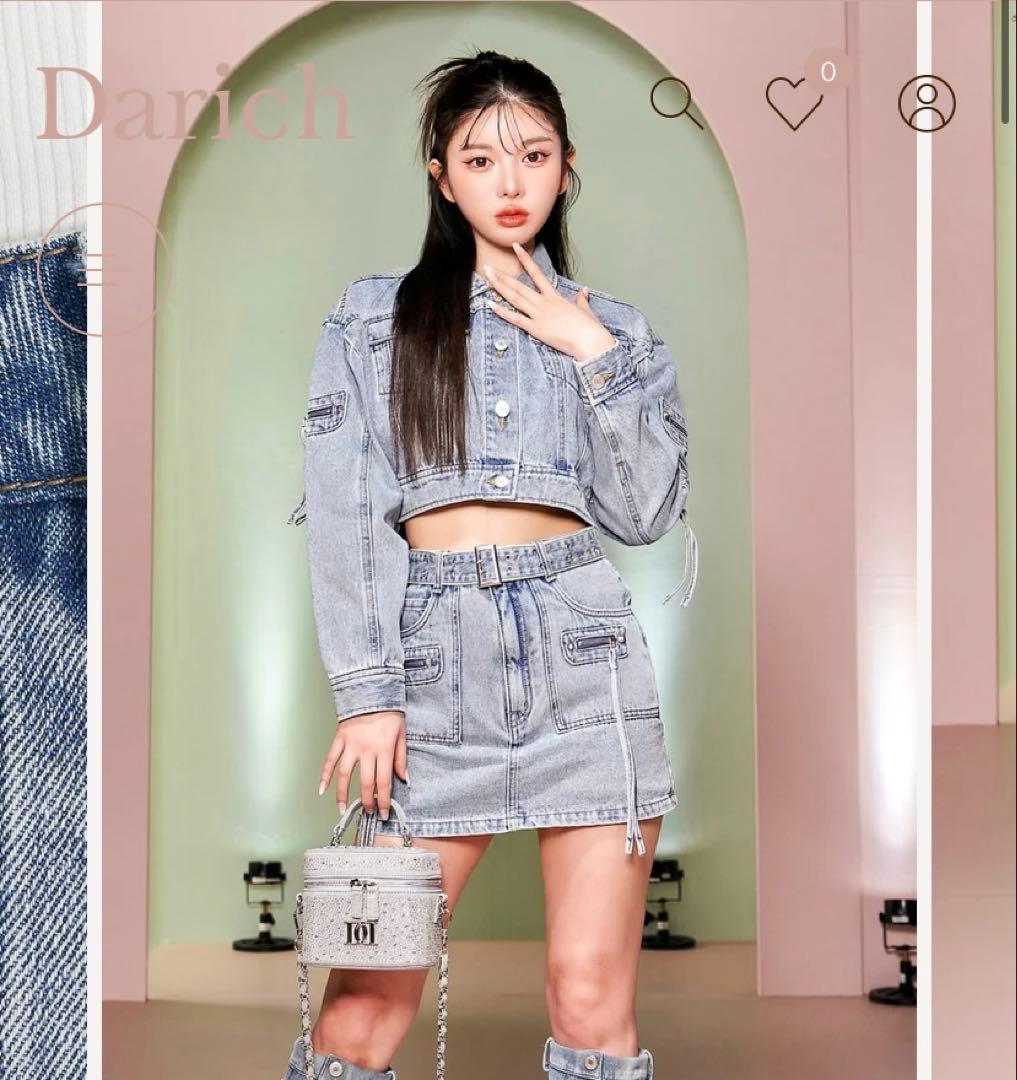The width and height of the screenshot is (1017, 1080).
Task: Open the account profile icon
Action: (x=926, y=103)
